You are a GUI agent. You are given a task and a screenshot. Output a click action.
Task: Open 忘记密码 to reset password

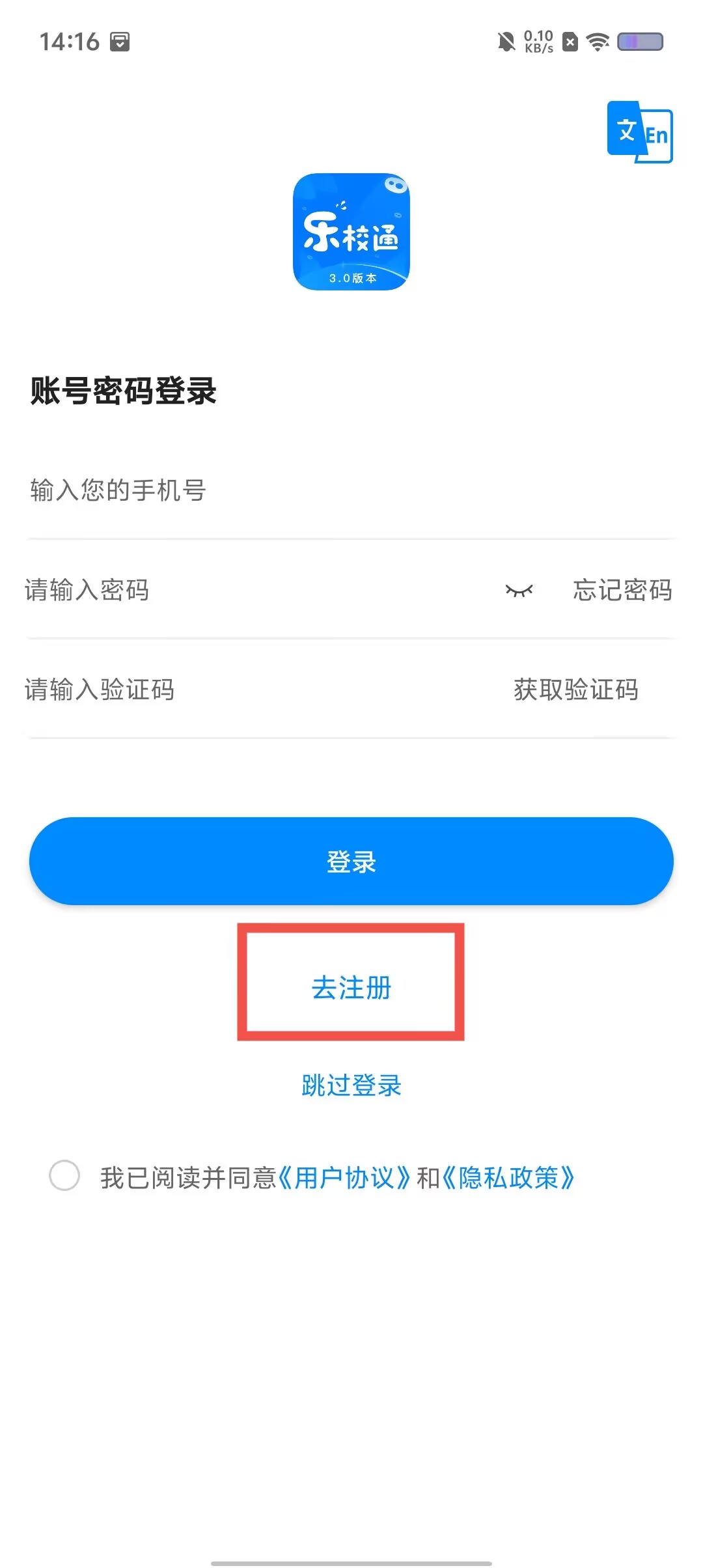622,591
